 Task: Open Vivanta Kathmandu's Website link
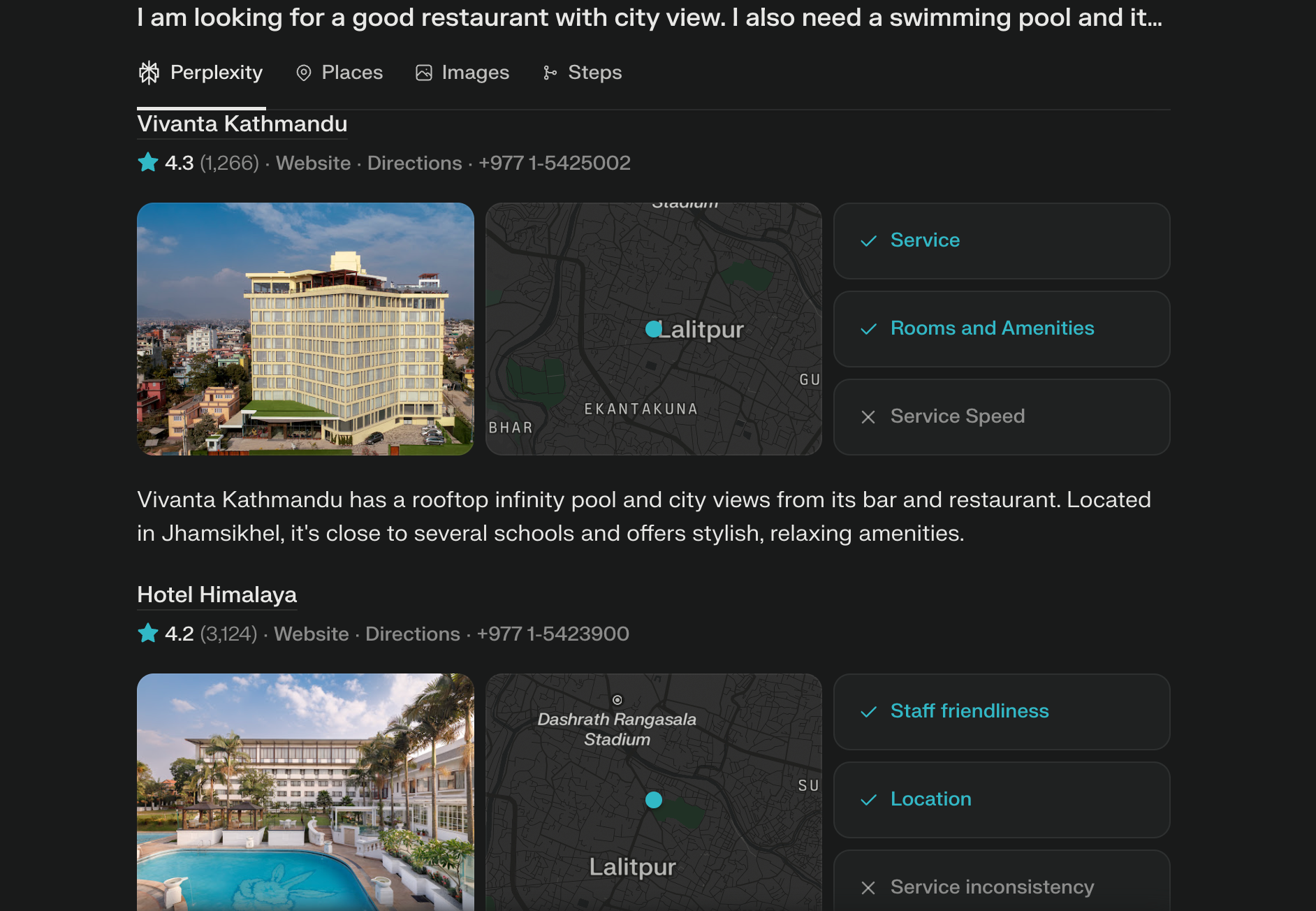313,163
